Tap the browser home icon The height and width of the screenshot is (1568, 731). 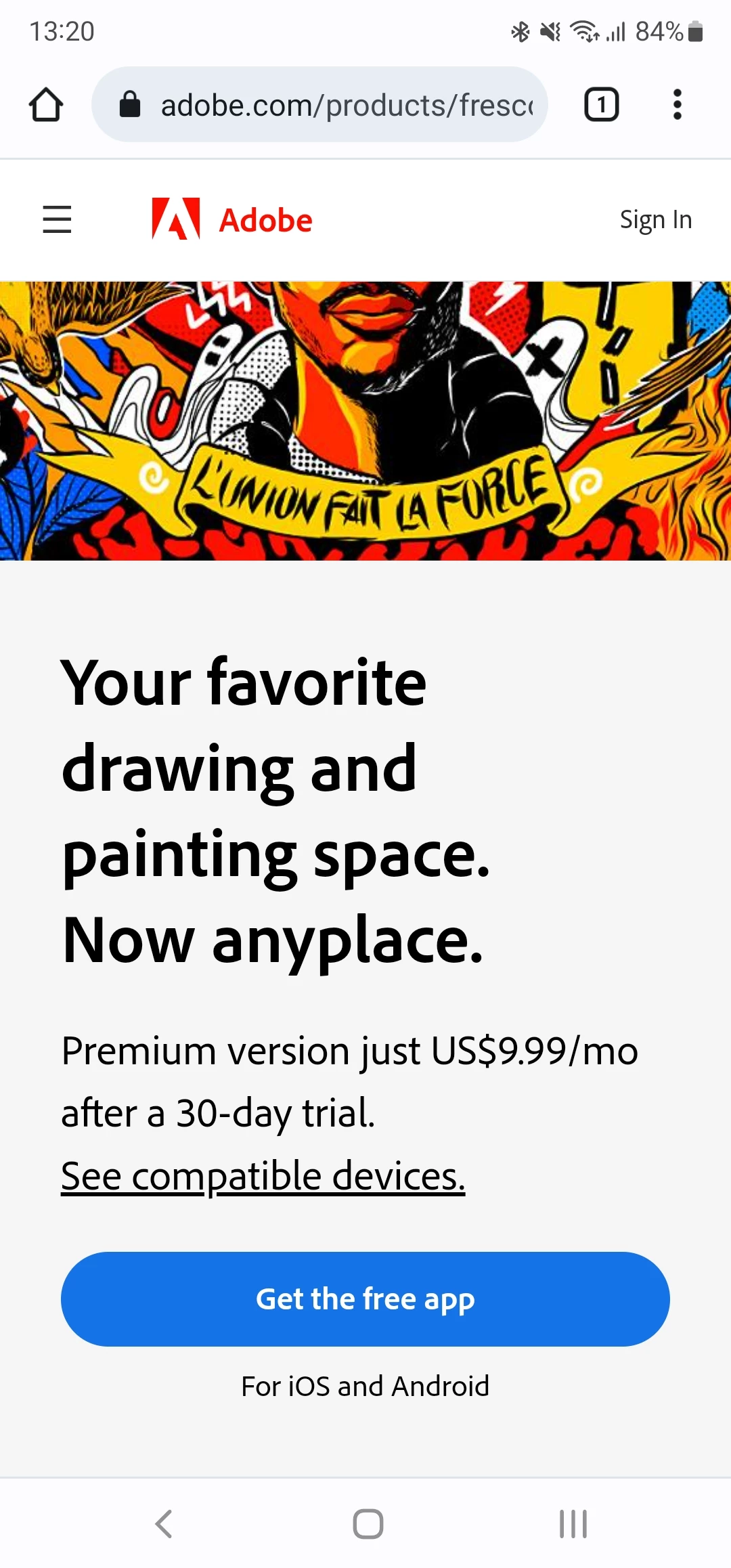pos(46,105)
